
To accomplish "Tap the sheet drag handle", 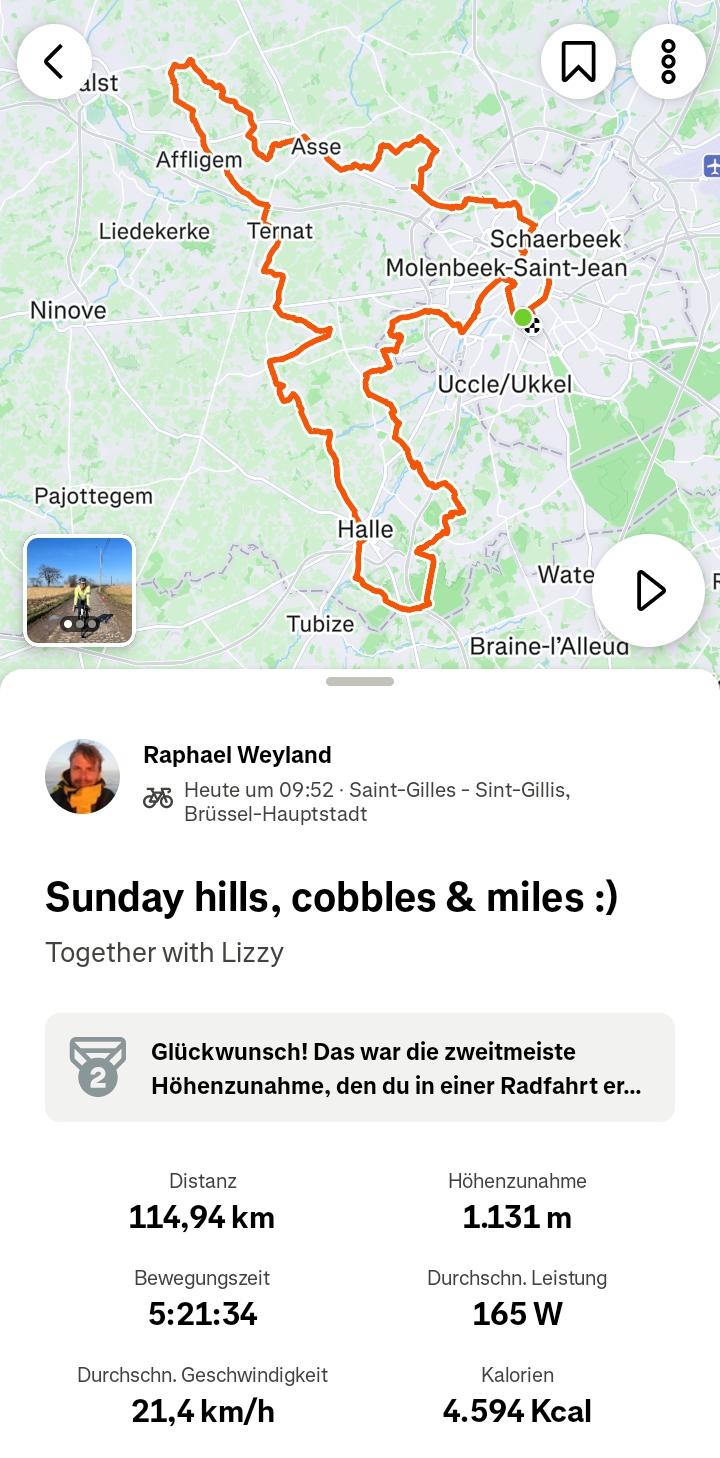I will click(360, 682).
